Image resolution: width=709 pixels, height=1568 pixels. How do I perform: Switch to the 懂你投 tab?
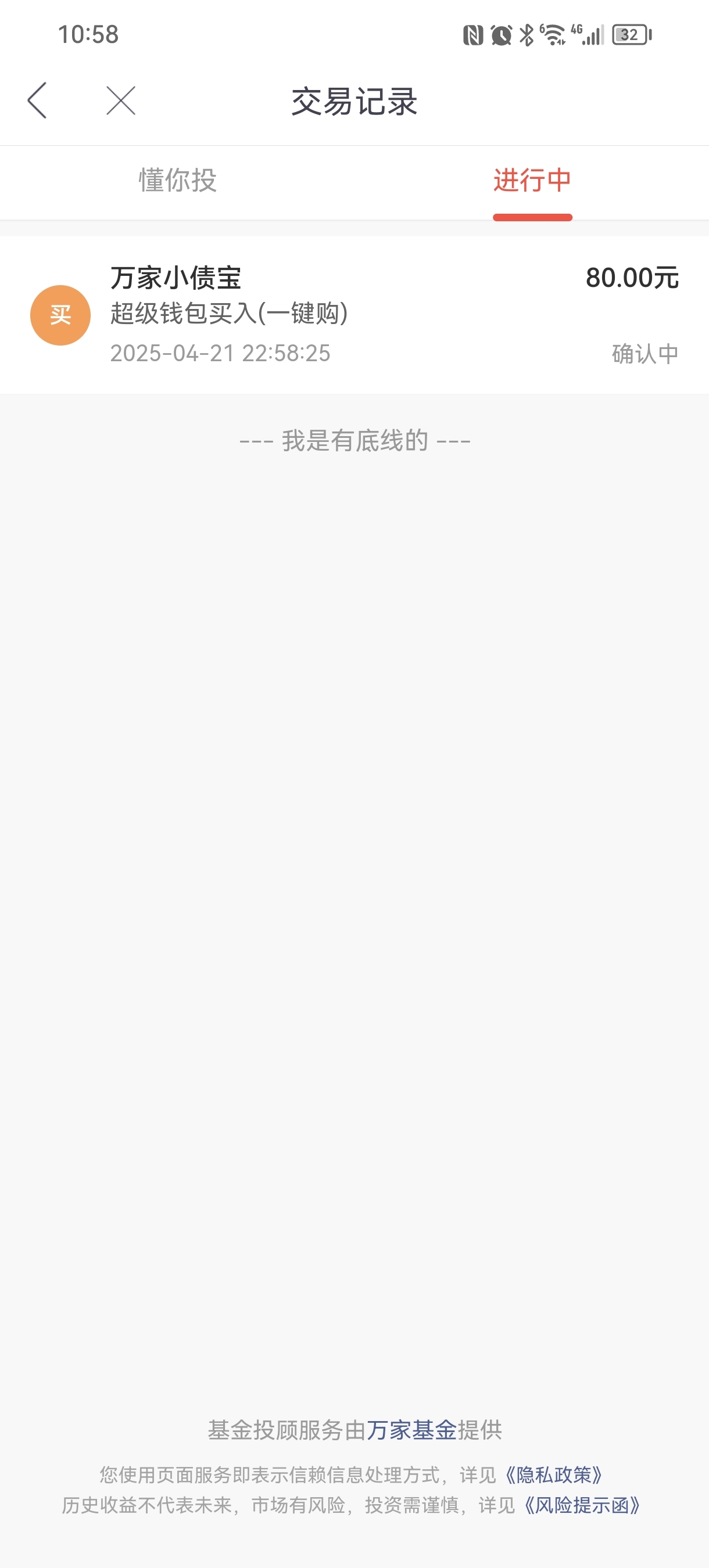177,180
